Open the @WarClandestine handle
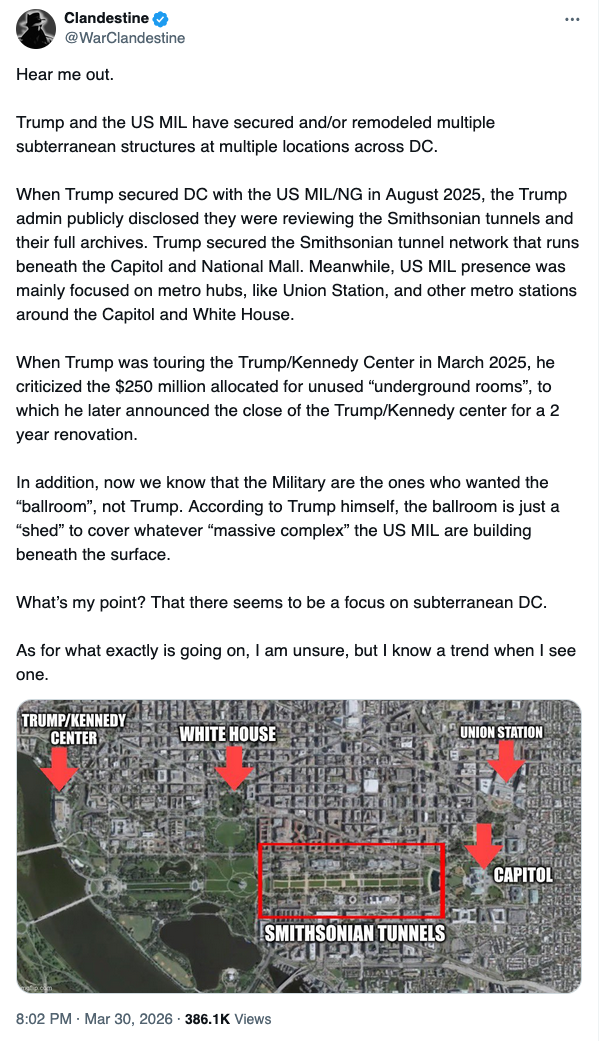Viewport: 600px width, 1041px height. pos(124,38)
